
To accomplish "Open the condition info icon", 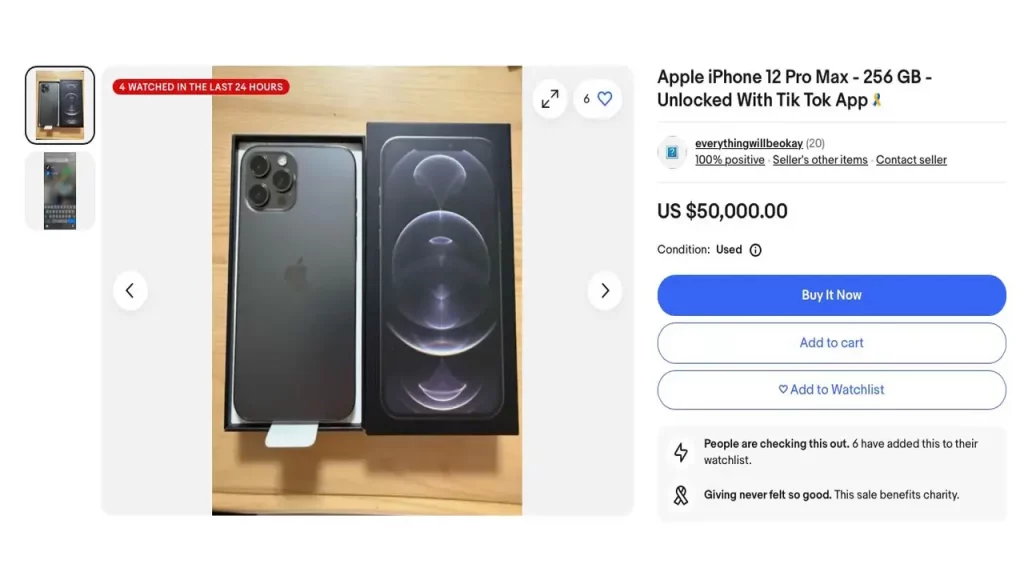I will (x=755, y=250).
